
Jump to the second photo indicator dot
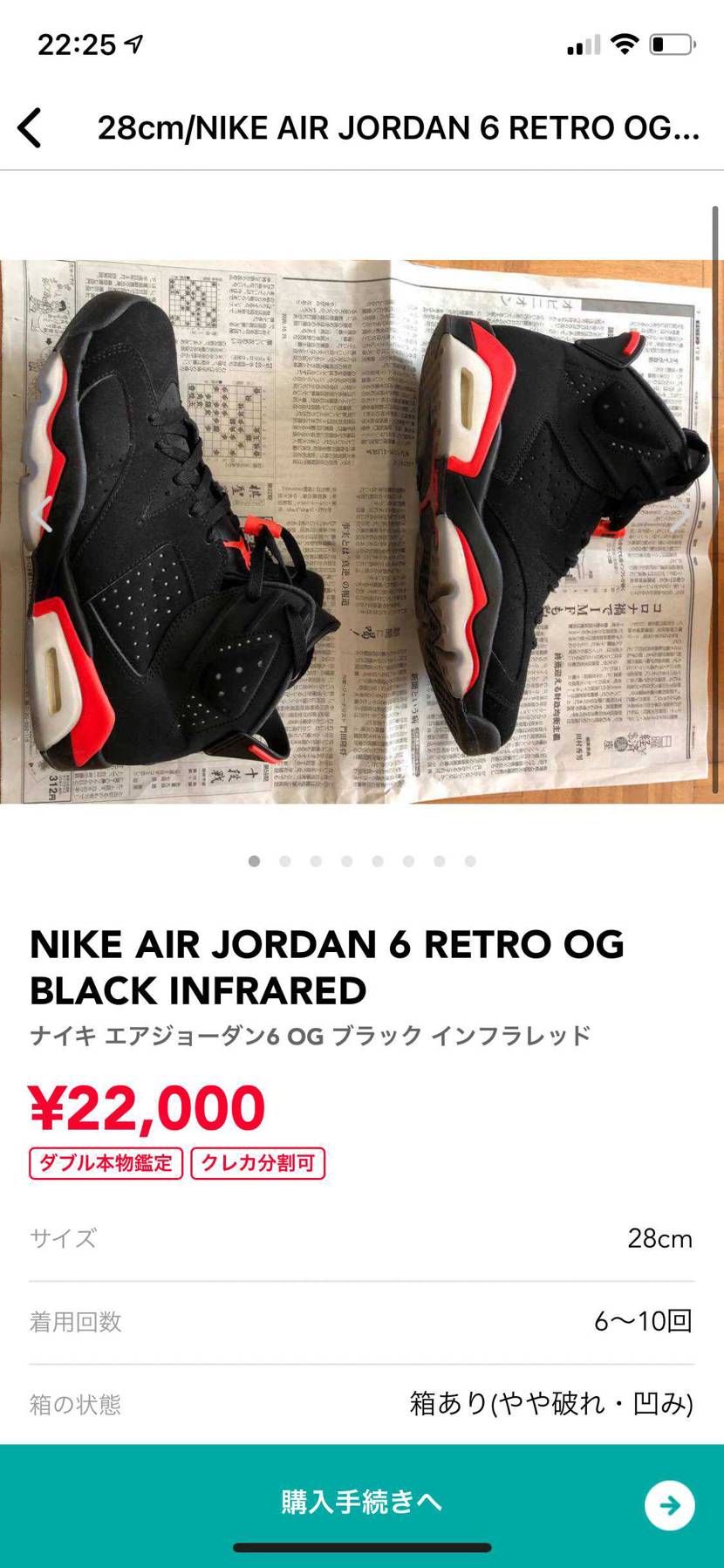[x=285, y=861]
